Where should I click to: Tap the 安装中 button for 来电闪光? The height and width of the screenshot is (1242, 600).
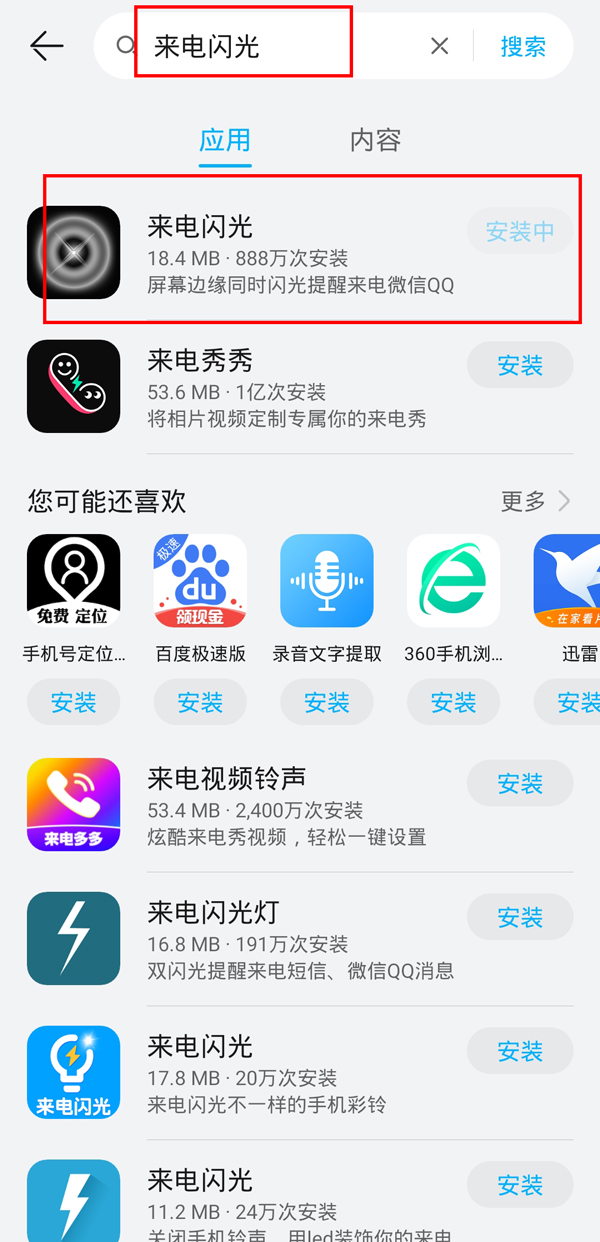pyautogui.click(x=520, y=232)
